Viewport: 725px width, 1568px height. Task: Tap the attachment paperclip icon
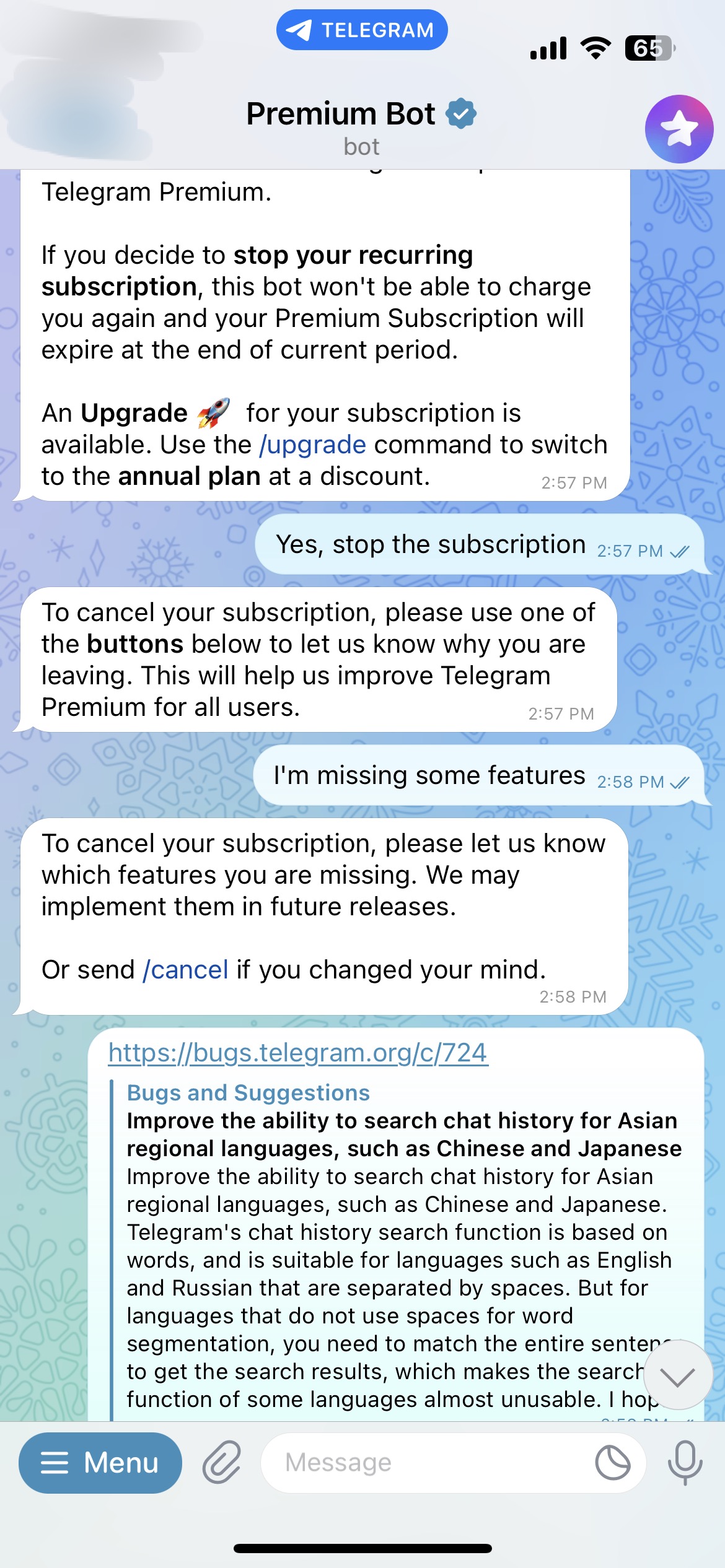(222, 1463)
